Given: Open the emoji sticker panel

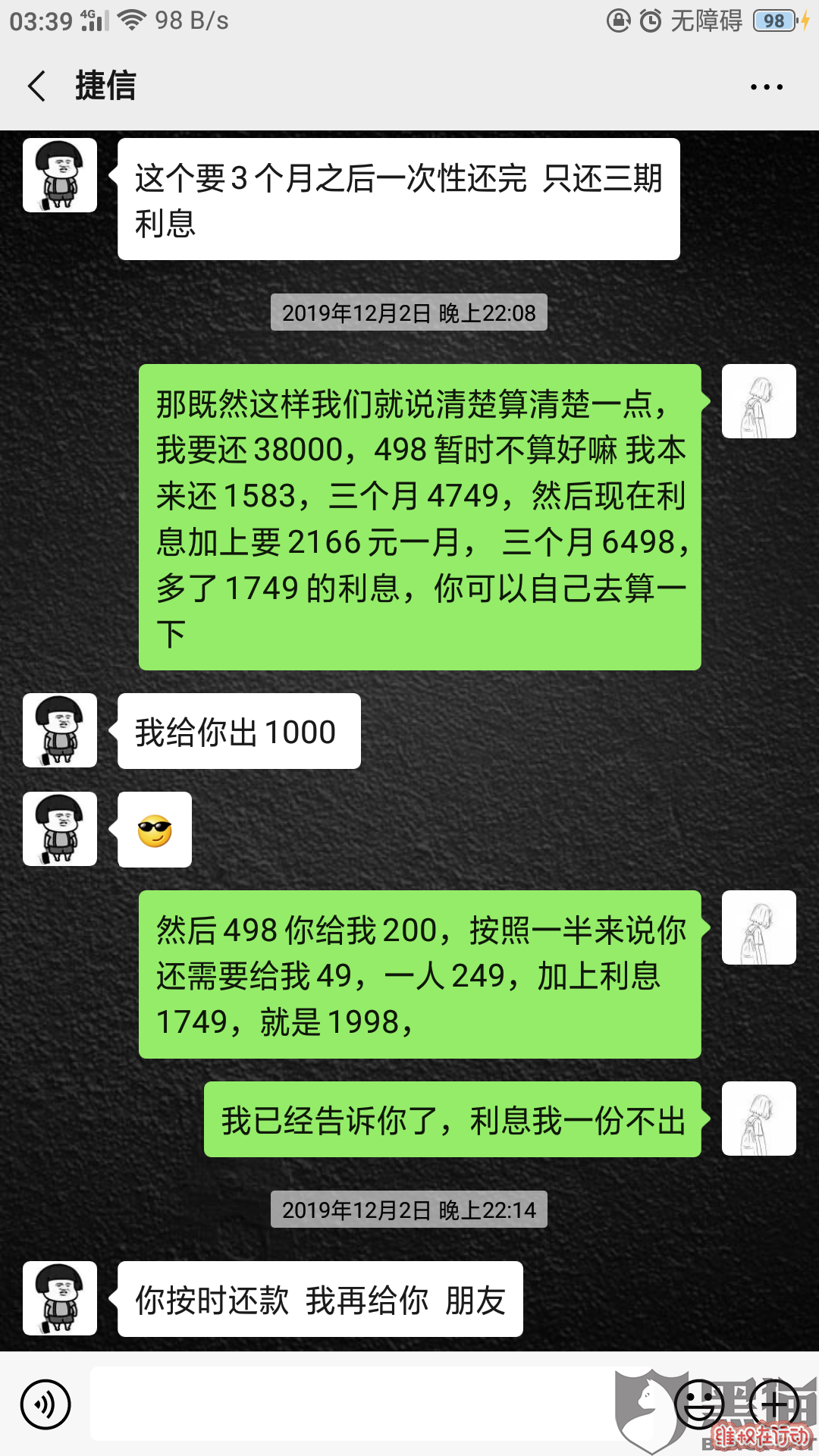Looking at the screenshot, I should [699, 1404].
